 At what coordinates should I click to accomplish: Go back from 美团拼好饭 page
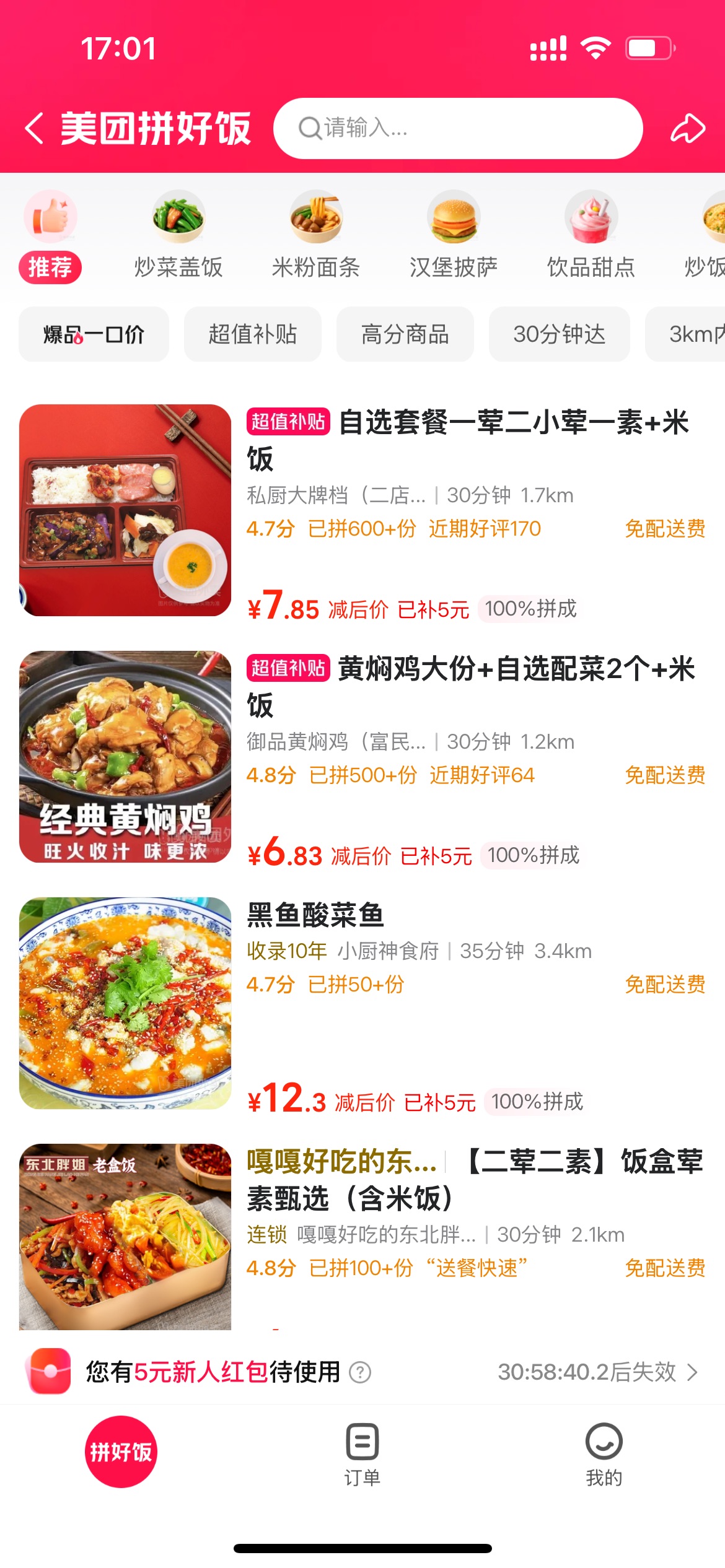click(x=34, y=128)
